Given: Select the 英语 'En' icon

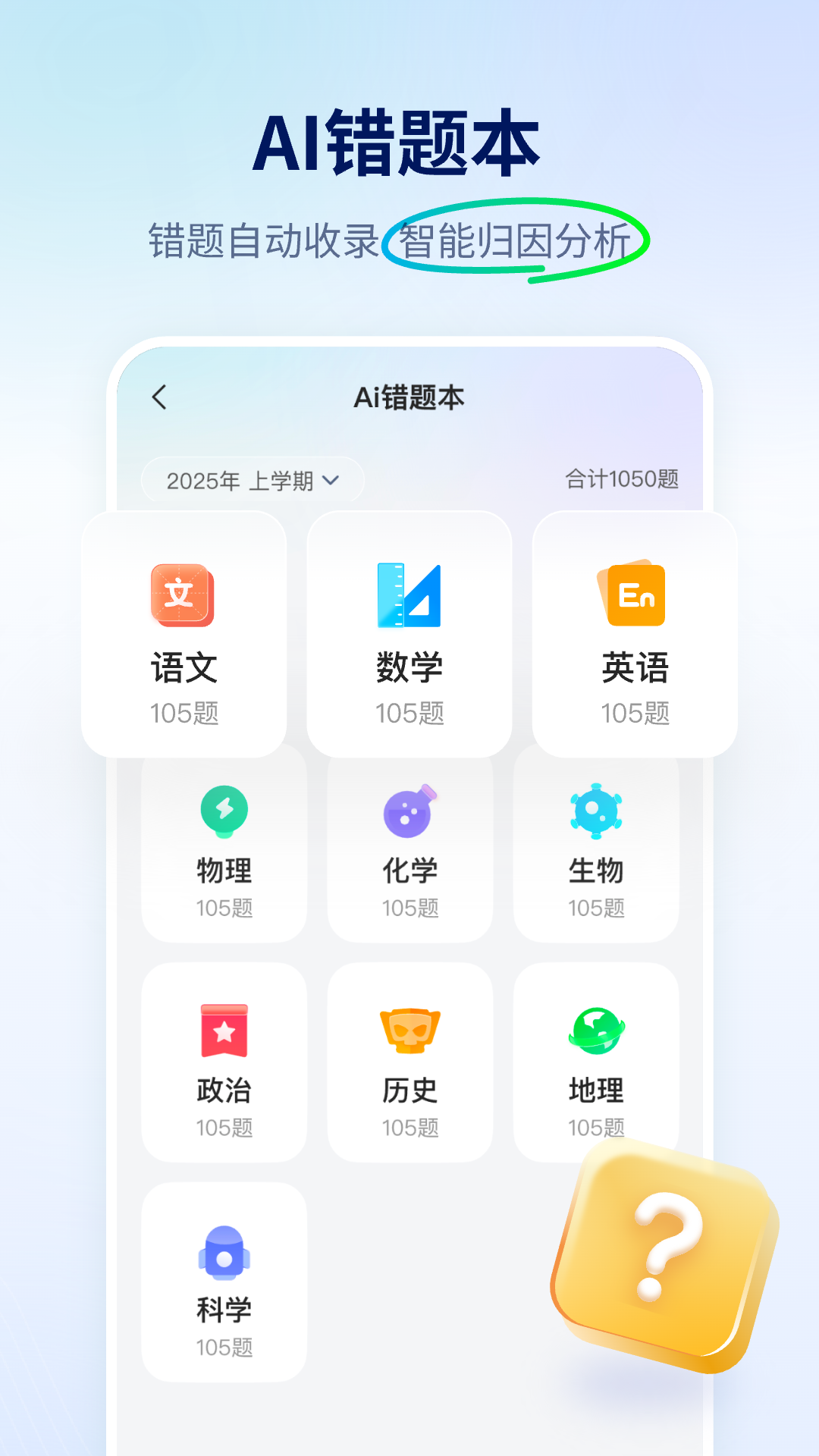Looking at the screenshot, I should (635, 597).
